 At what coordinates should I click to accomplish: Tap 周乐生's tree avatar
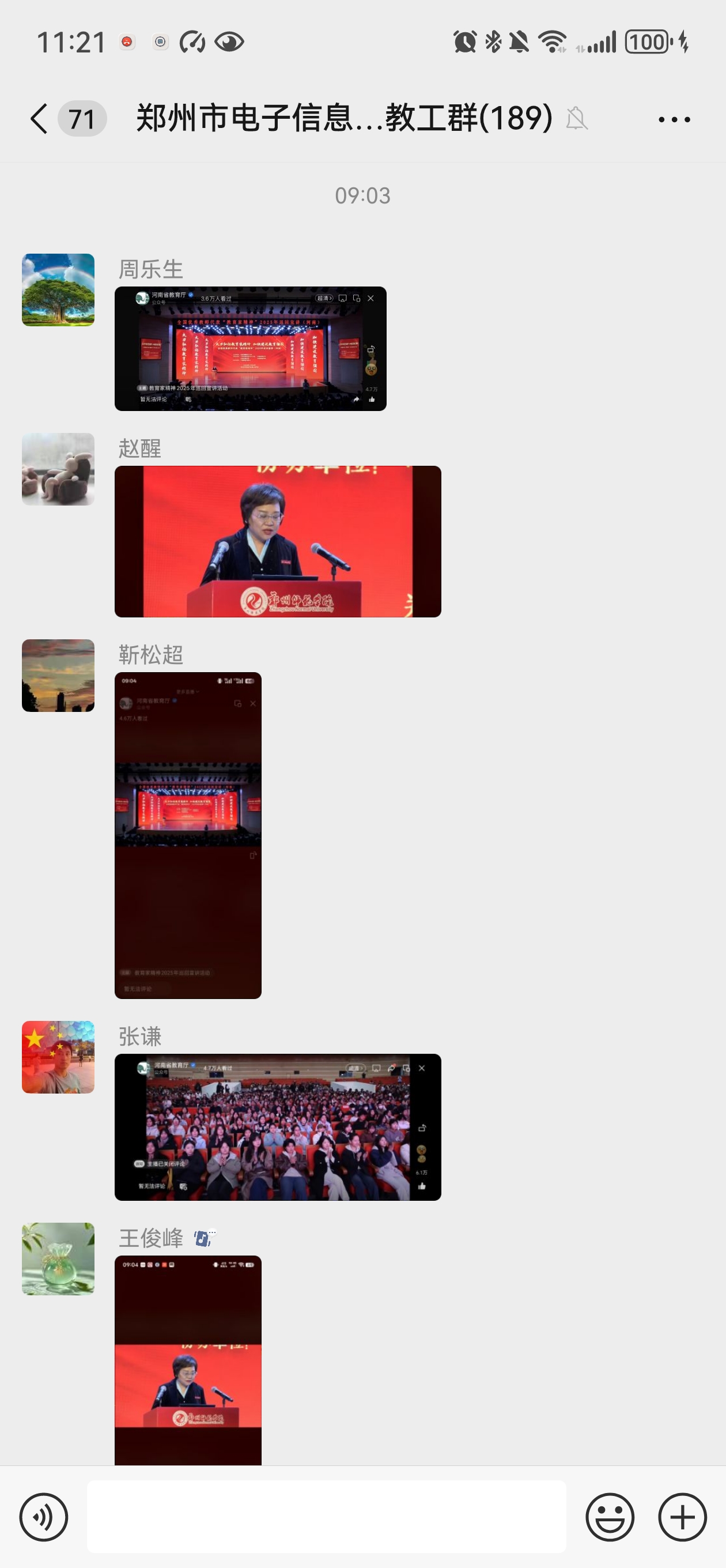(58, 290)
